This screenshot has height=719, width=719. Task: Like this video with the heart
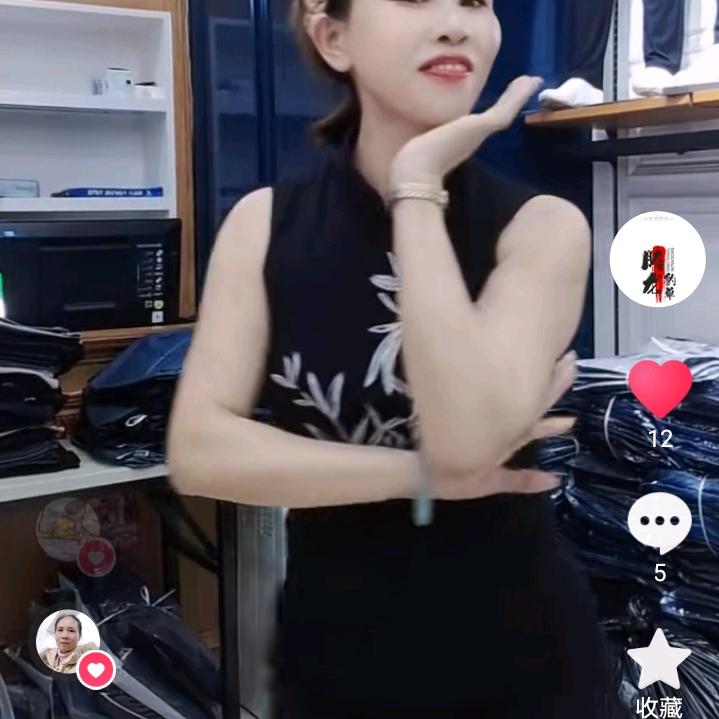click(x=660, y=388)
